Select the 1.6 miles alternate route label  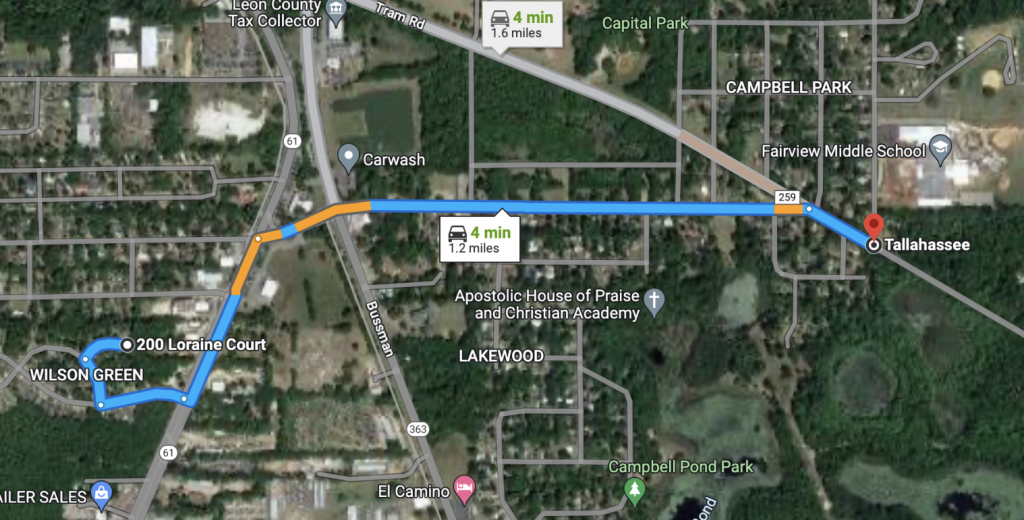point(518,23)
